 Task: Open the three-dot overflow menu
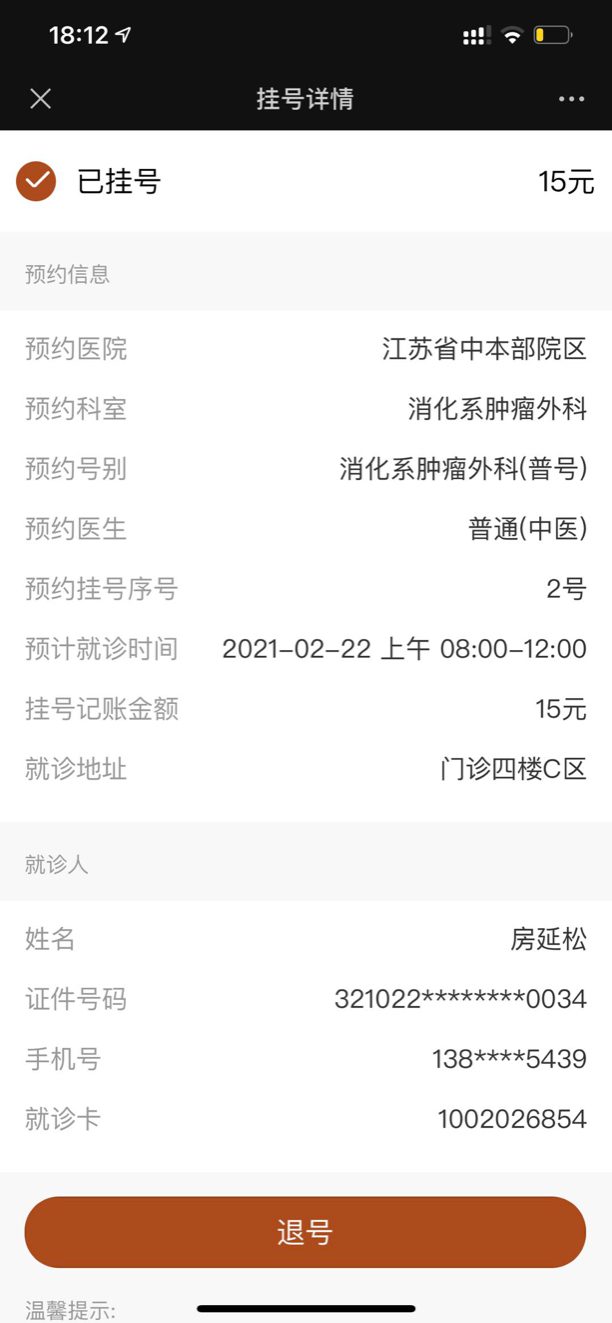(571, 99)
